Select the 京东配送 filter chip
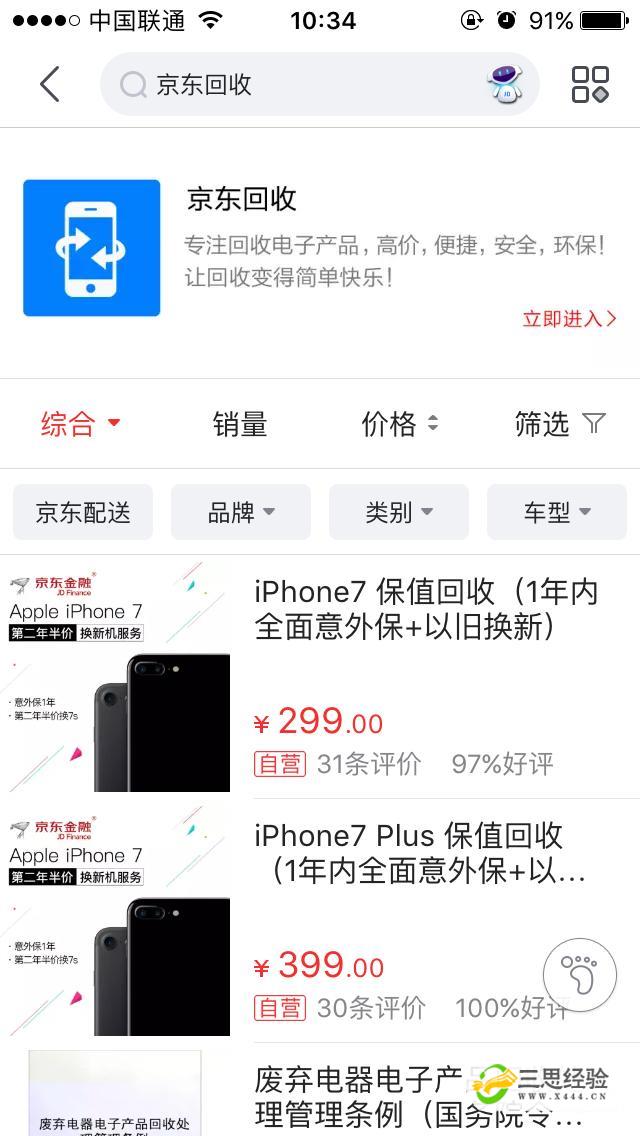 [83, 513]
